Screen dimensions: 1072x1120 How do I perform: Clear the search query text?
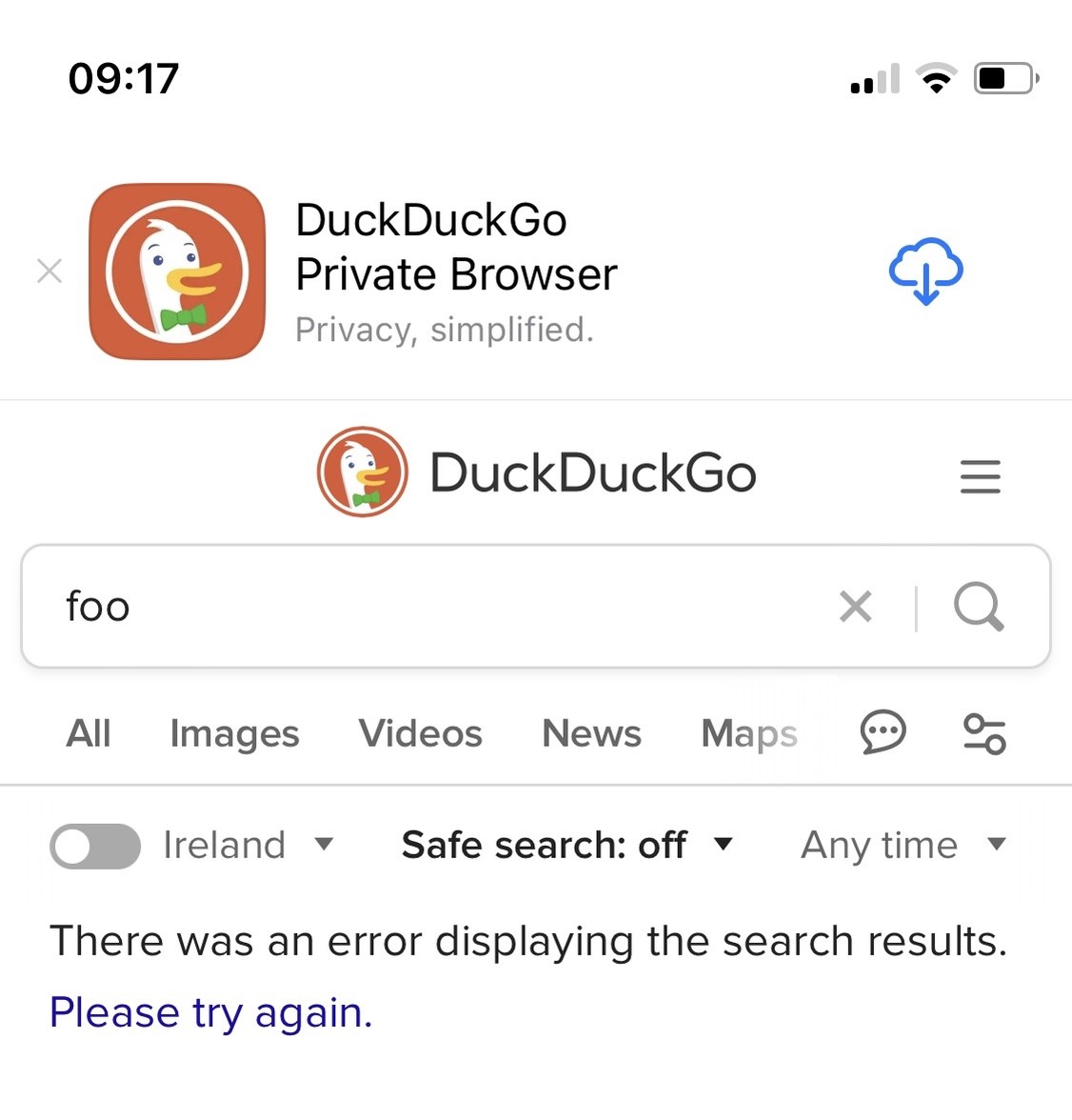[856, 608]
